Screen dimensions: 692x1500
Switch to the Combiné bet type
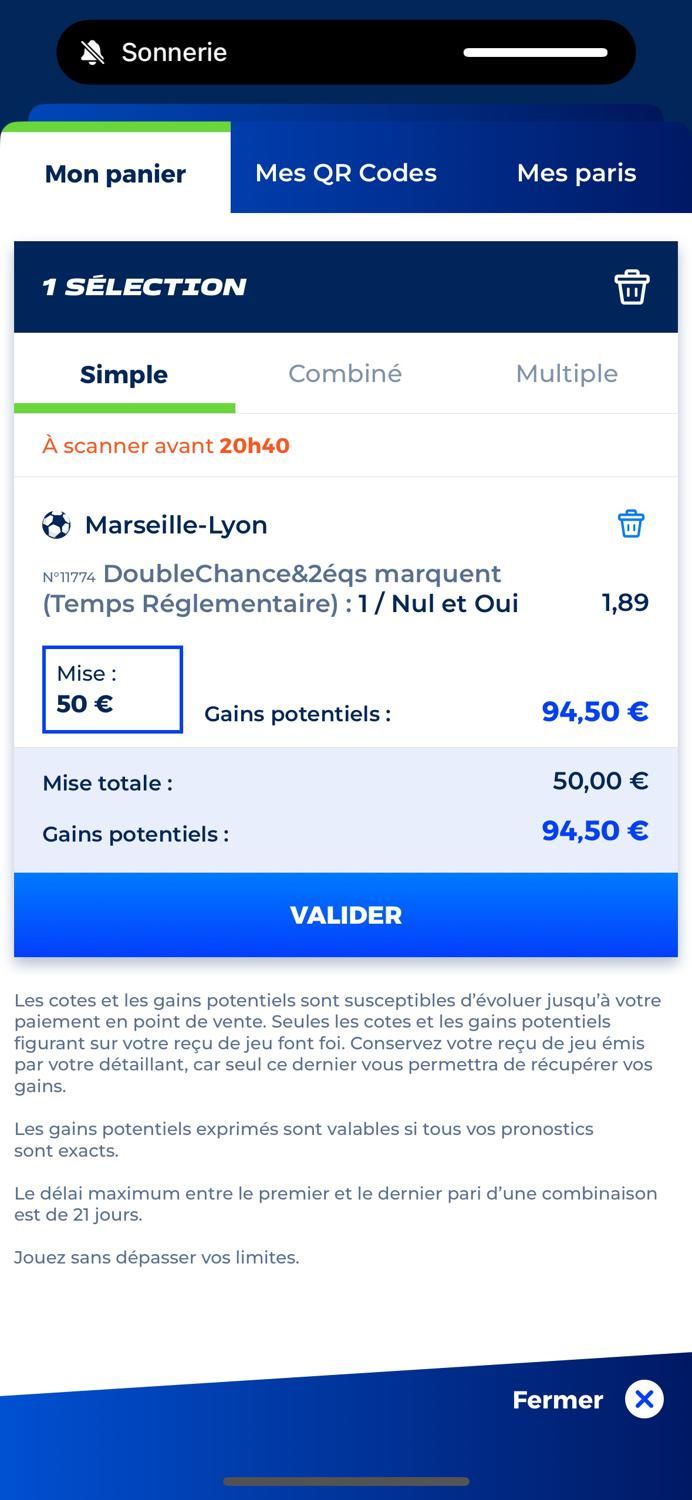(345, 373)
